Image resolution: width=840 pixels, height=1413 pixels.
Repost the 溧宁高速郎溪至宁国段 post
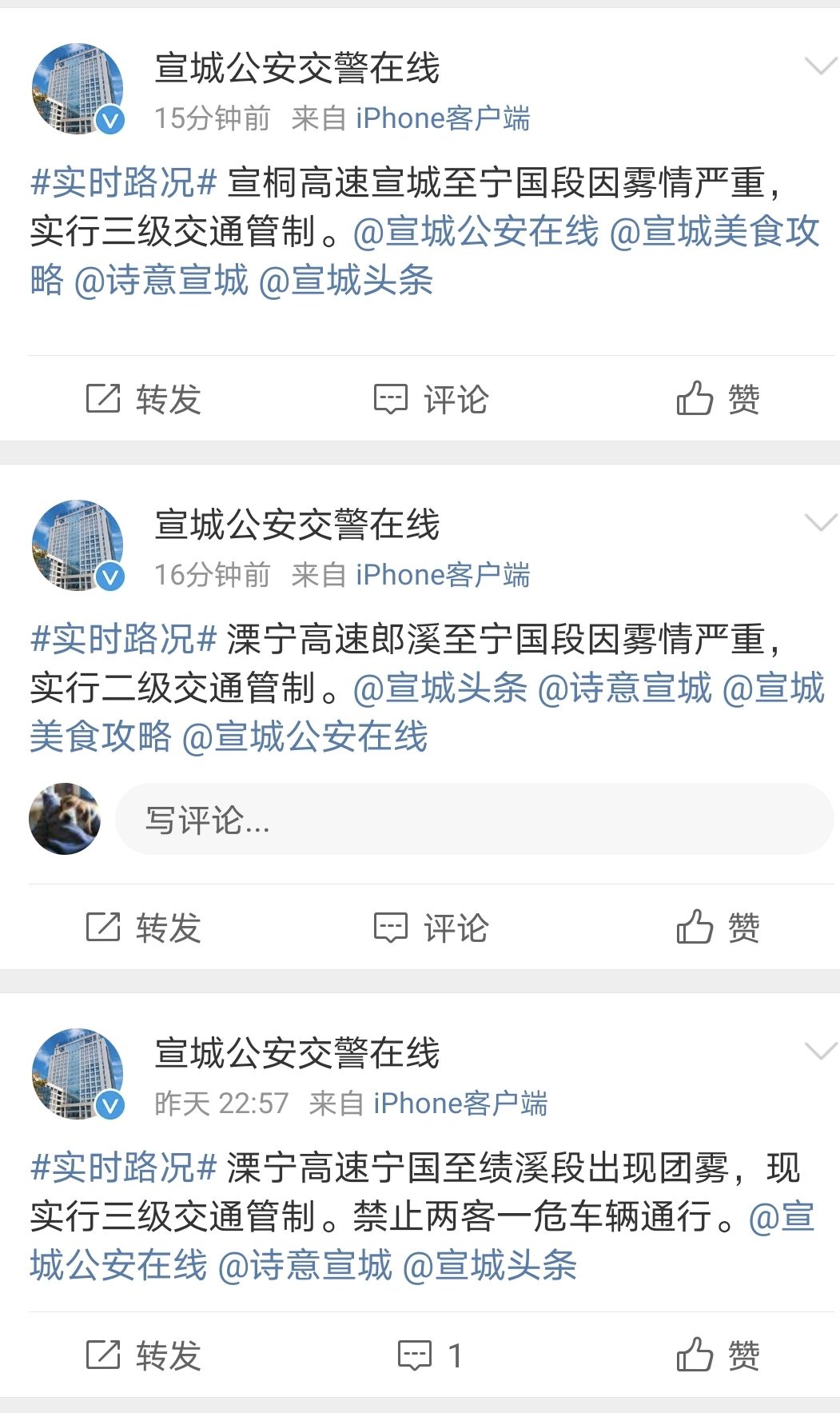pyautogui.click(x=144, y=928)
